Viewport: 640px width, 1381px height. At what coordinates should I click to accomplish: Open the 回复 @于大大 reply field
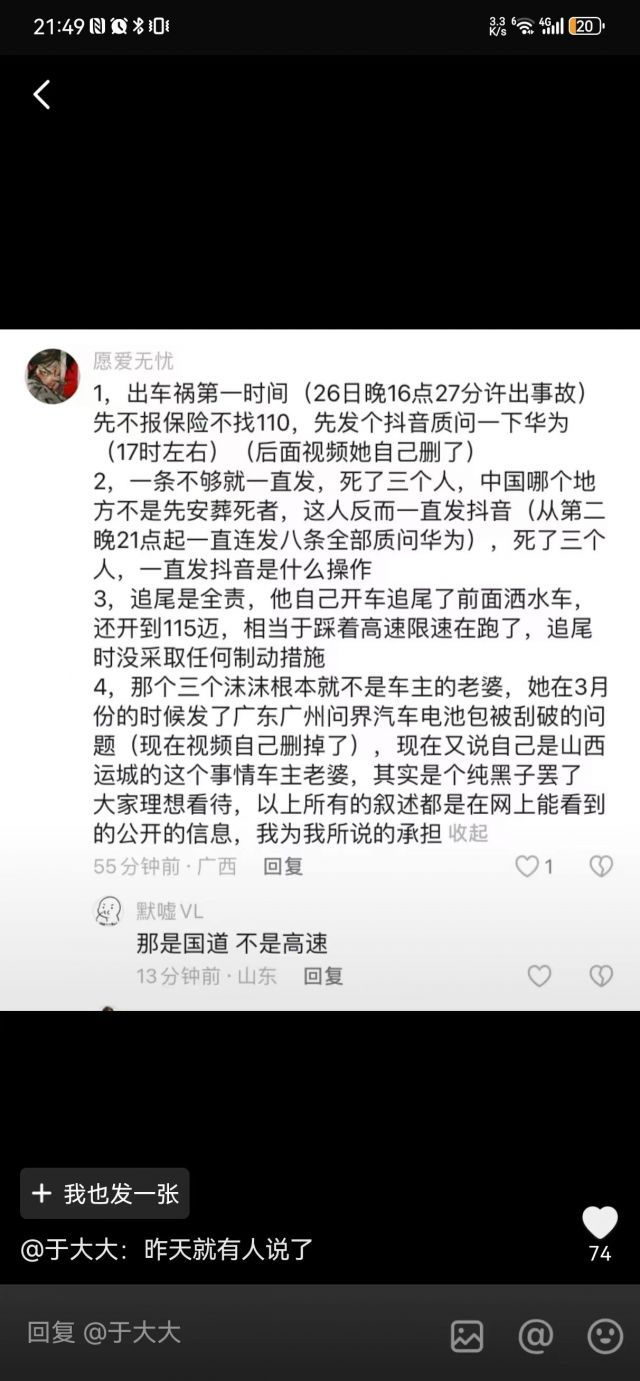200,1332
